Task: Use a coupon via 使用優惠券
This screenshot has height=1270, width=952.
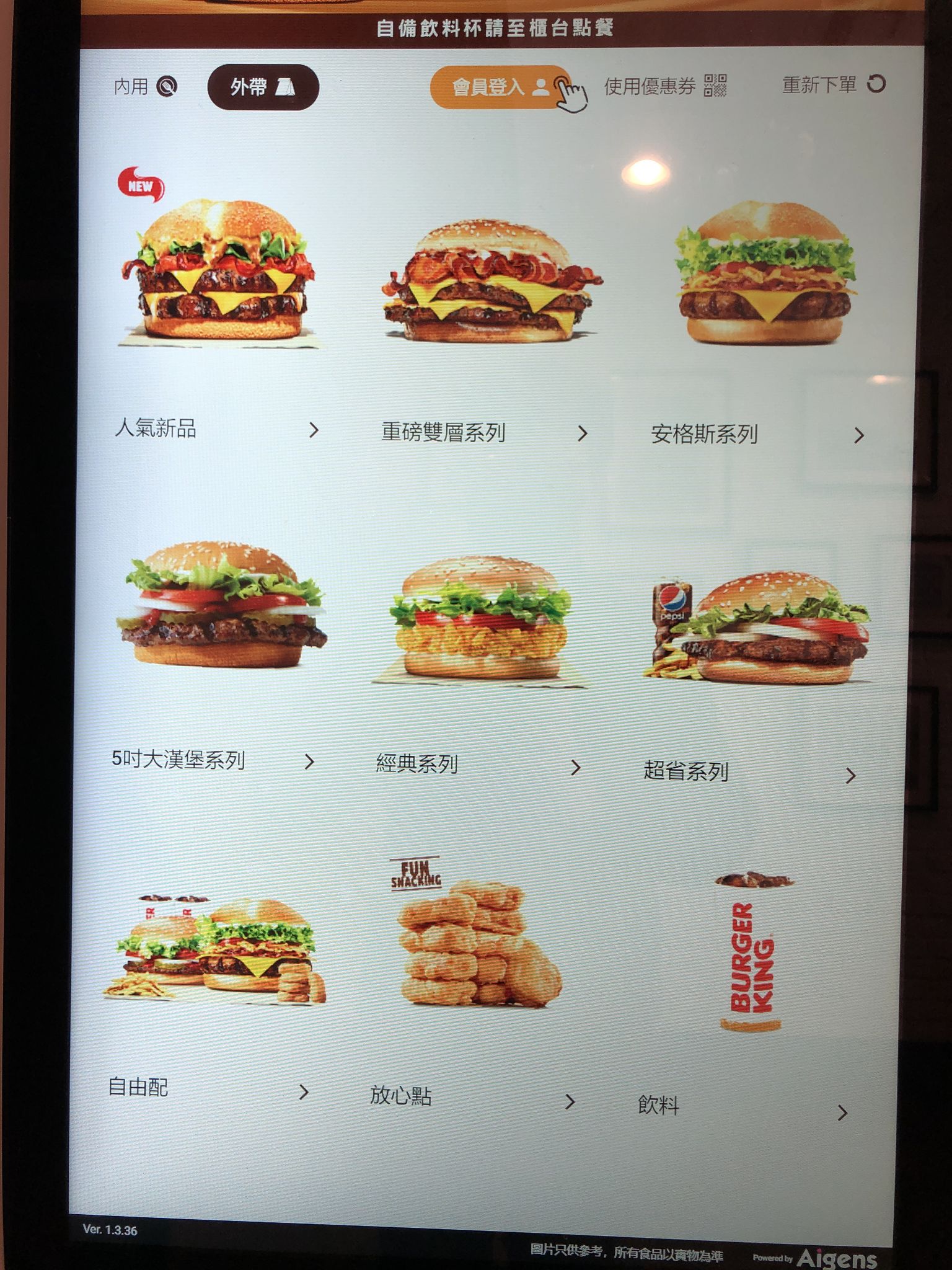Action: point(665,86)
